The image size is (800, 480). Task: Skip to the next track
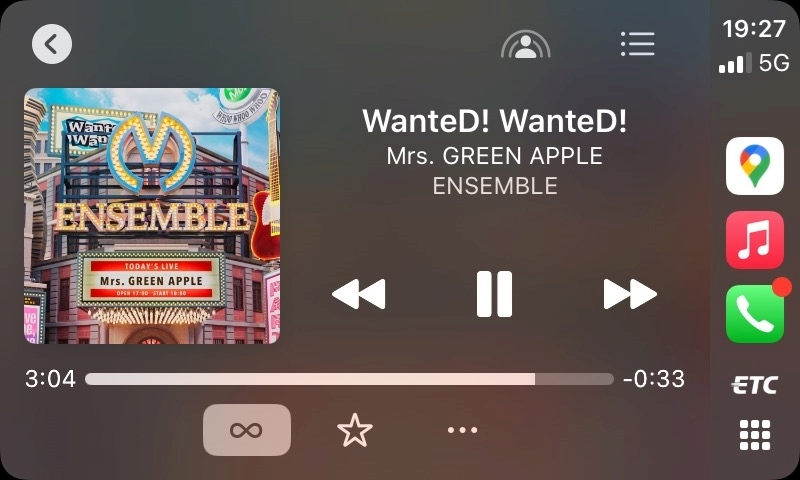(630, 294)
